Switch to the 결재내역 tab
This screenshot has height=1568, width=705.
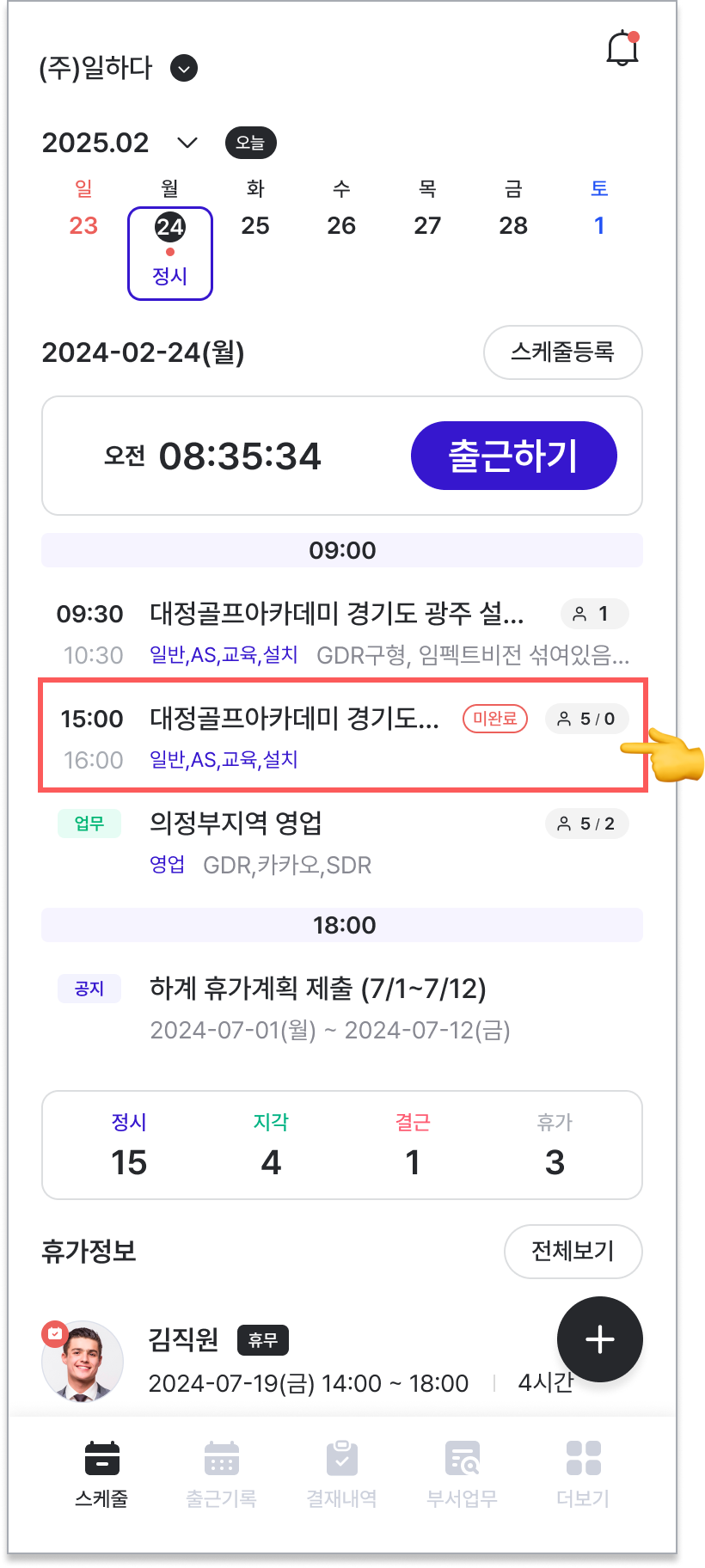coord(341,1473)
